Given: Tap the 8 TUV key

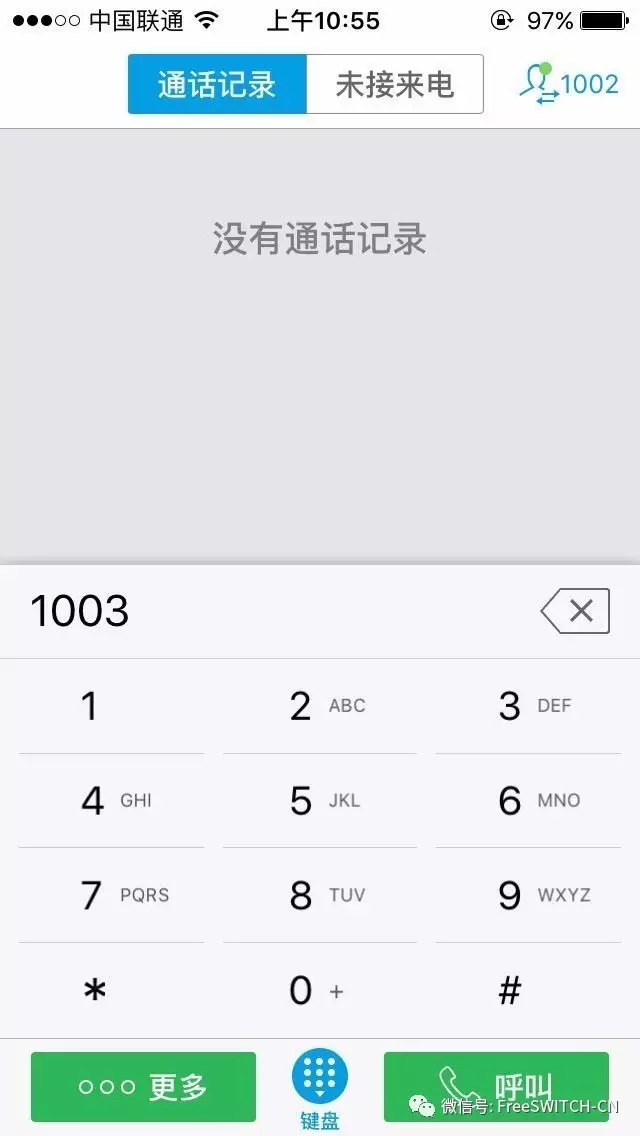Looking at the screenshot, I should [320, 895].
